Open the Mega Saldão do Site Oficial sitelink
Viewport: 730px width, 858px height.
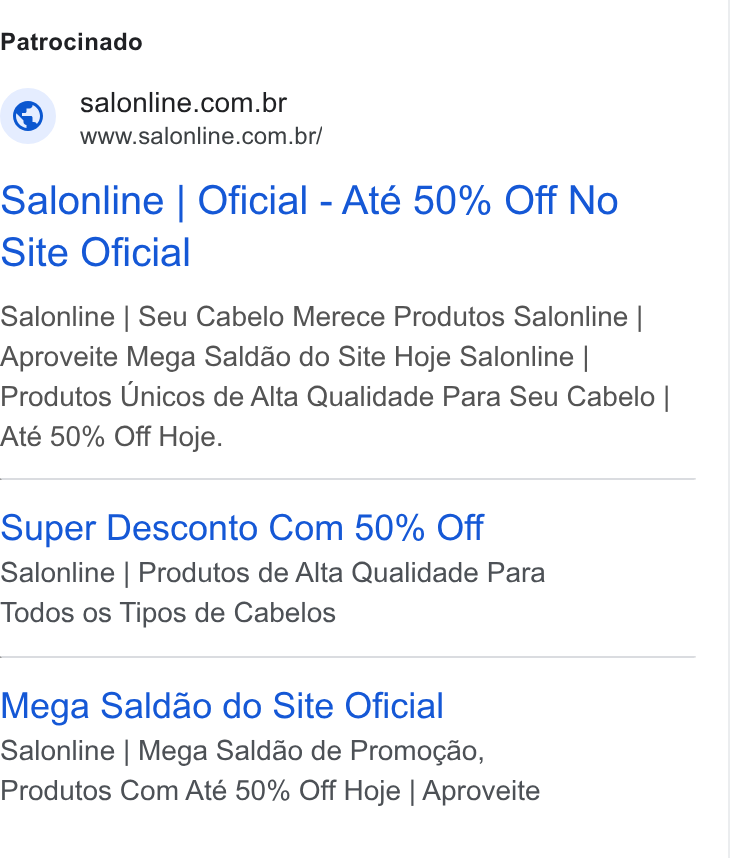pyautogui.click(x=222, y=706)
